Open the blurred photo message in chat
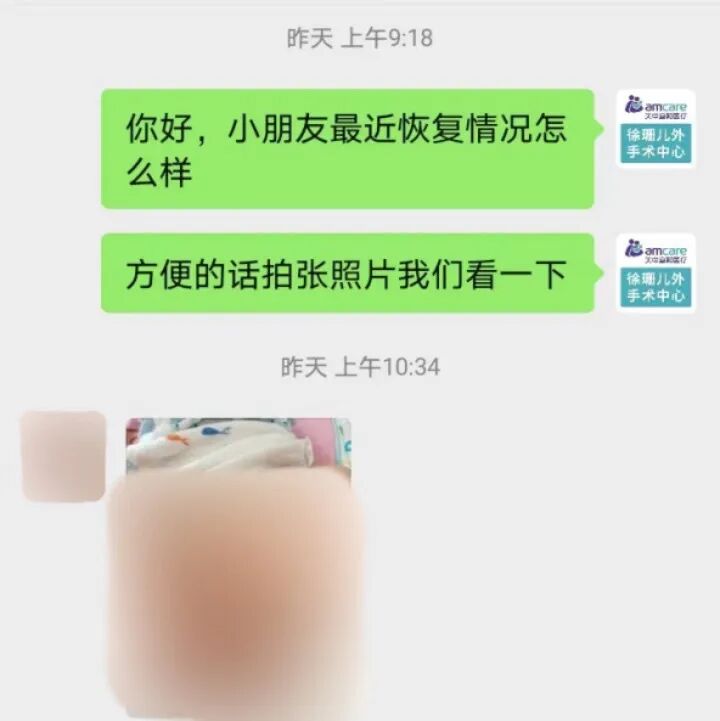Screen dimensions: 720x721 238,568
